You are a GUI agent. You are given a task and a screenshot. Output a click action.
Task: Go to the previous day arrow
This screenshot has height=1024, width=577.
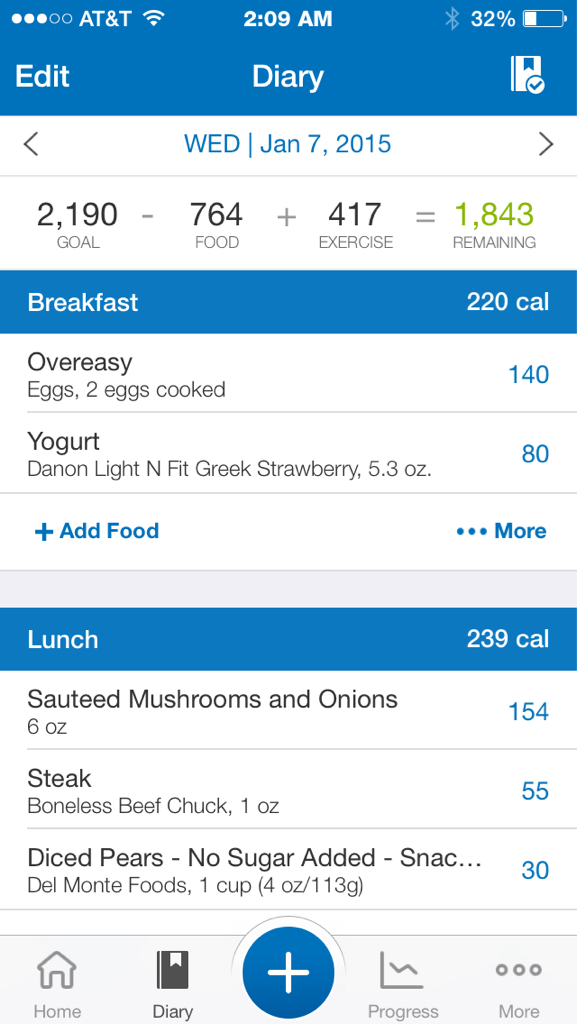[31, 144]
